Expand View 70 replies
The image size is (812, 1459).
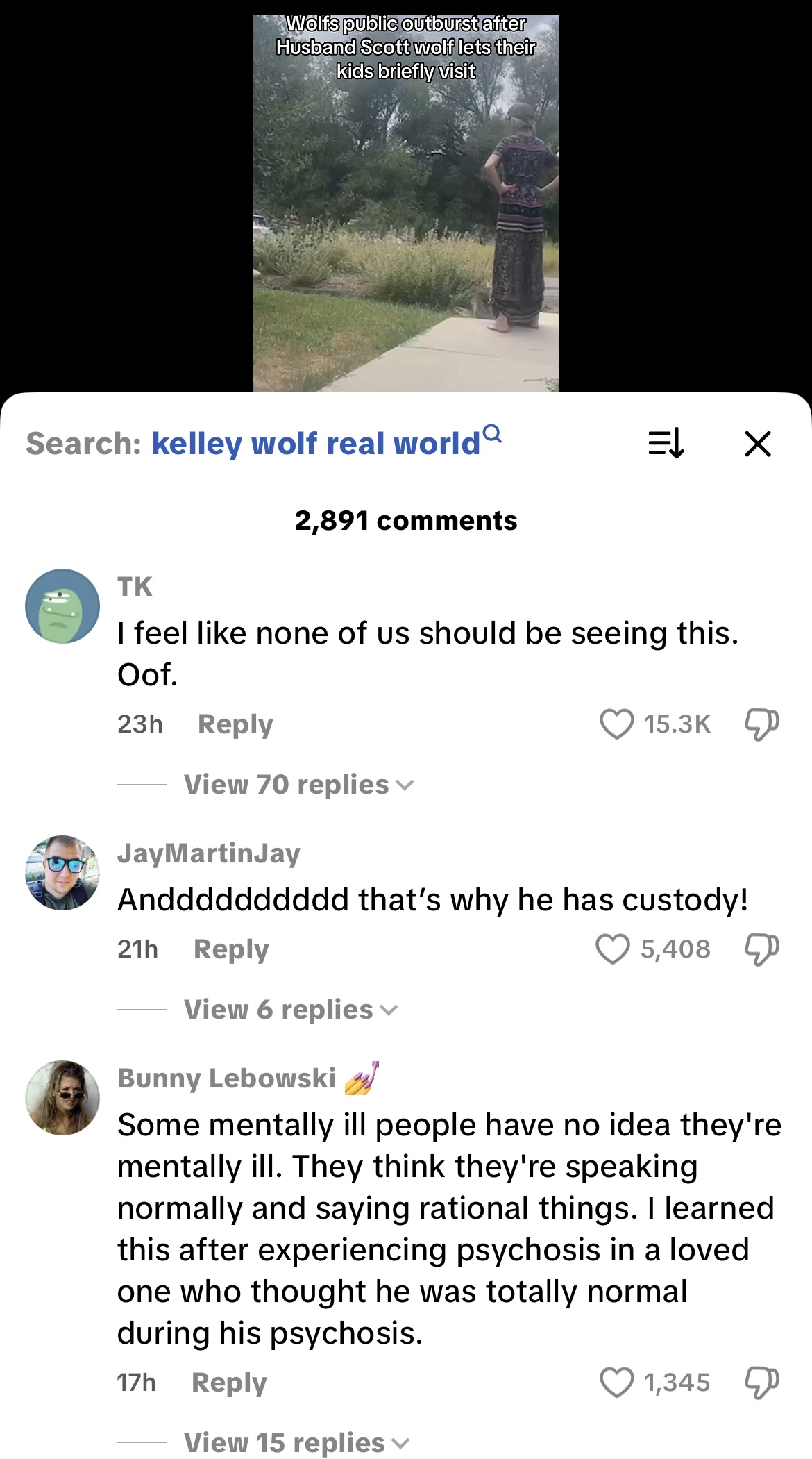[x=298, y=785]
